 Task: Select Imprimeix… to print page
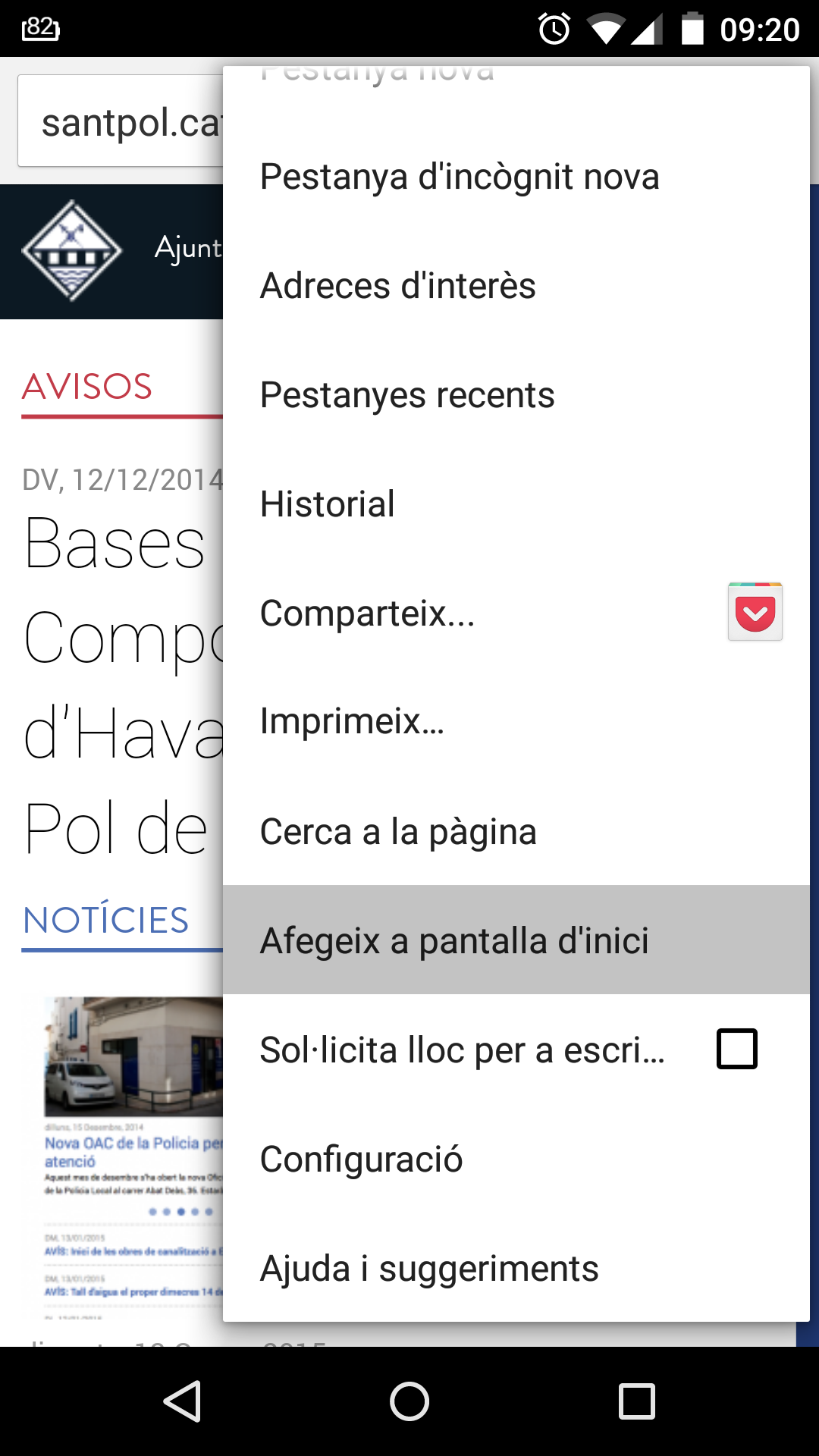[x=516, y=721]
